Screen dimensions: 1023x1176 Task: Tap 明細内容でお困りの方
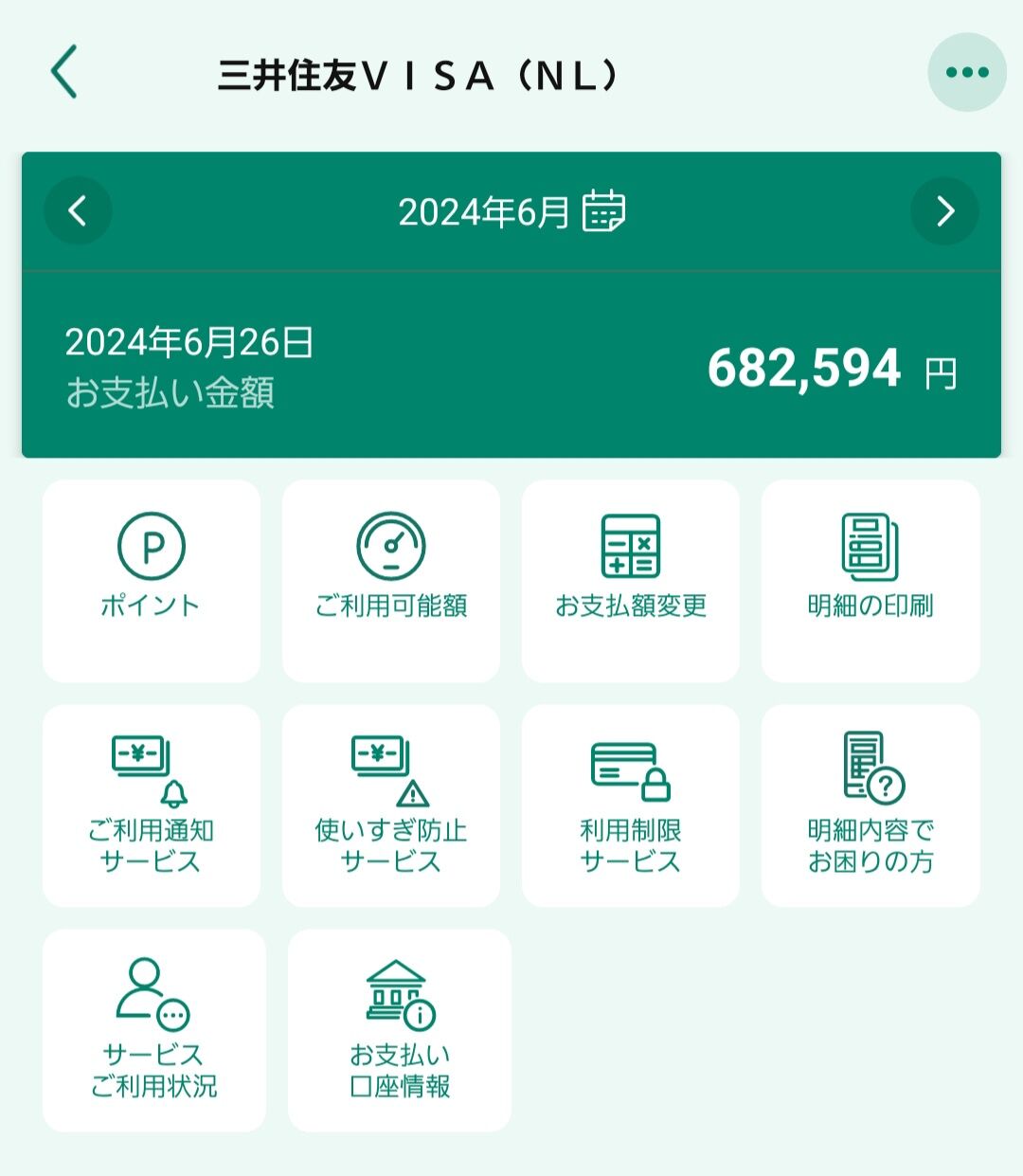(x=870, y=805)
